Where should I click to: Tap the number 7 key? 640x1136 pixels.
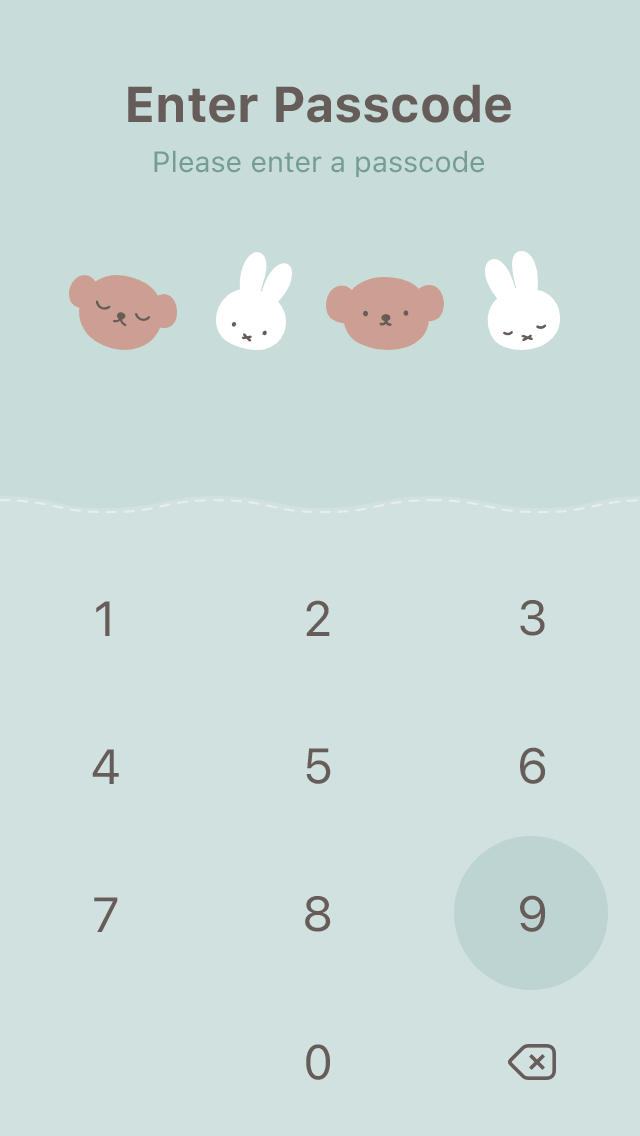pos(105,914)
